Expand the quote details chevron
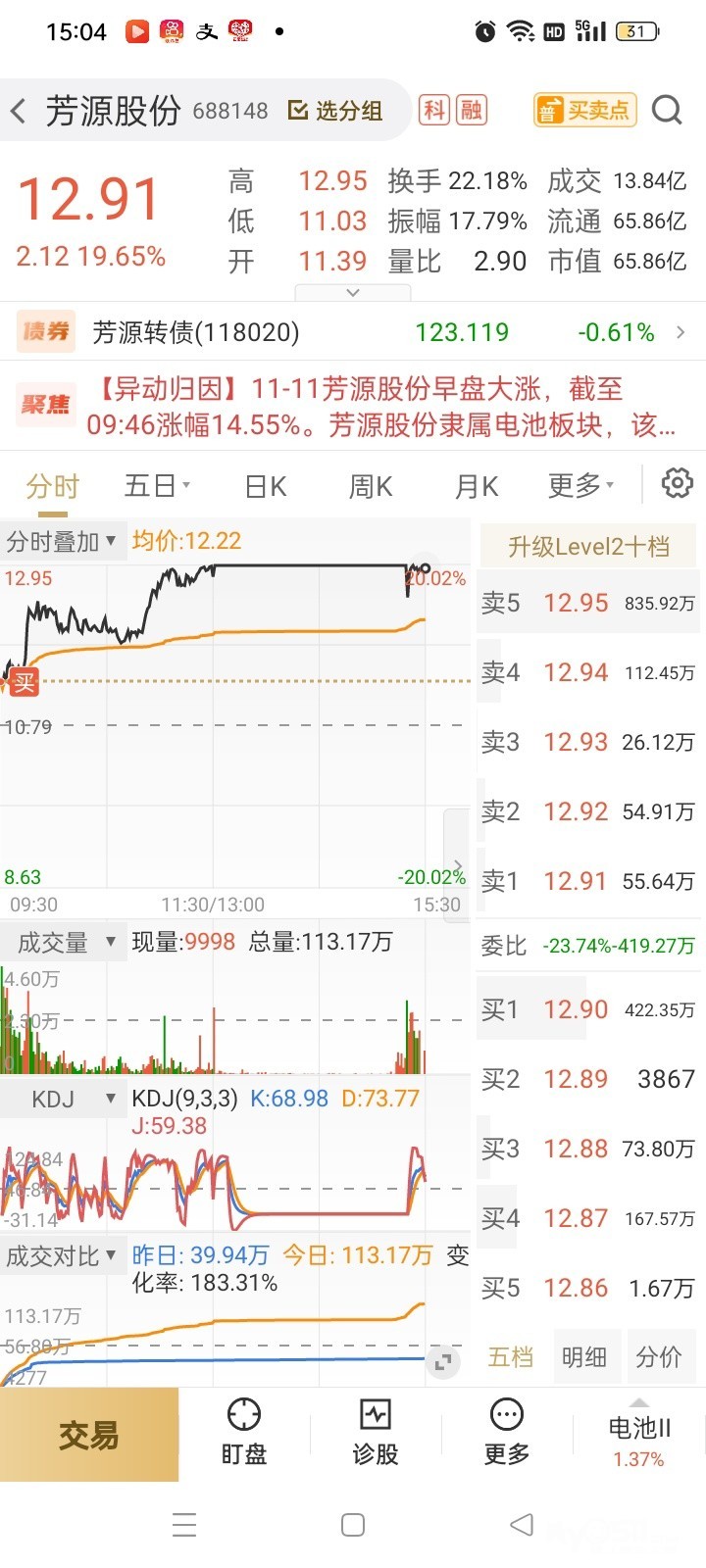Screen dimensions: 706x1568 (353, 292)
